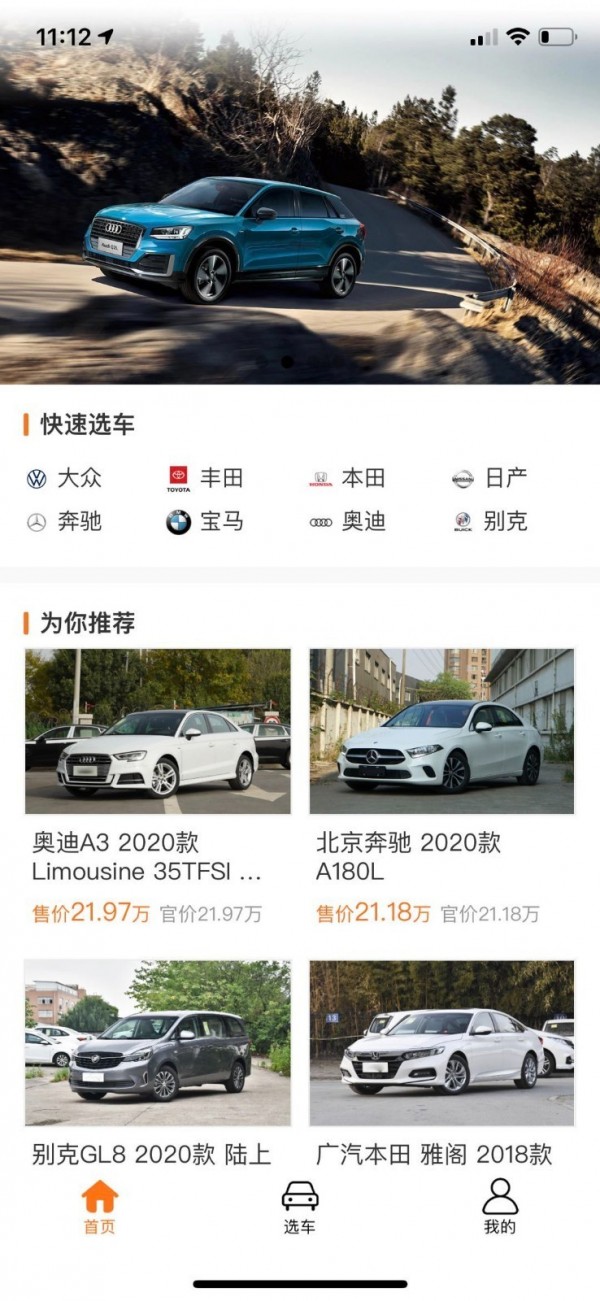Open the 我的 tab
The width and height of the screenshot is (600, 1301).
[500, 1206]
